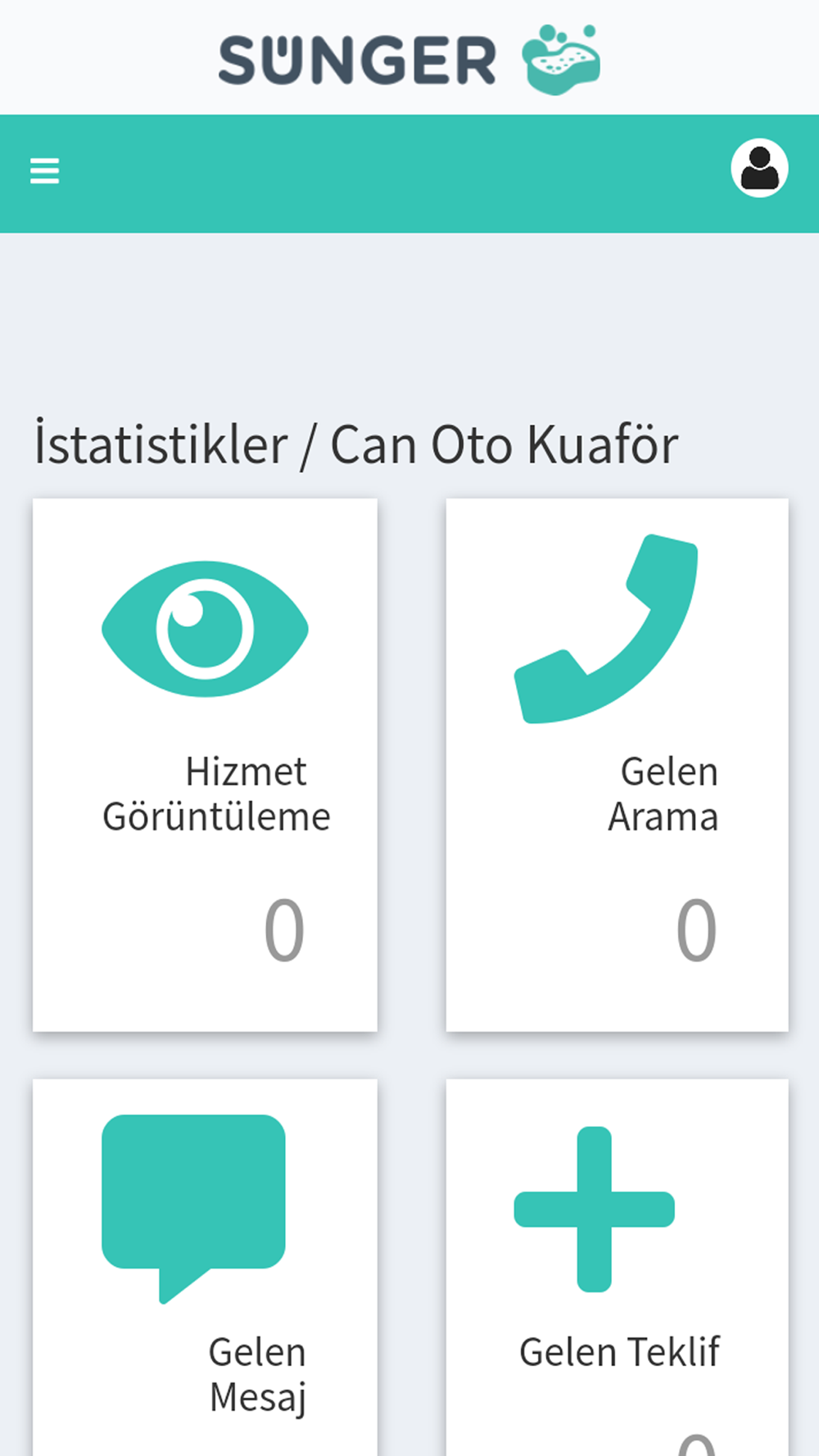Open the Hizmet Görüntüleme card
The height and width of the screenshot is (1456, 819).
[205, 765]
